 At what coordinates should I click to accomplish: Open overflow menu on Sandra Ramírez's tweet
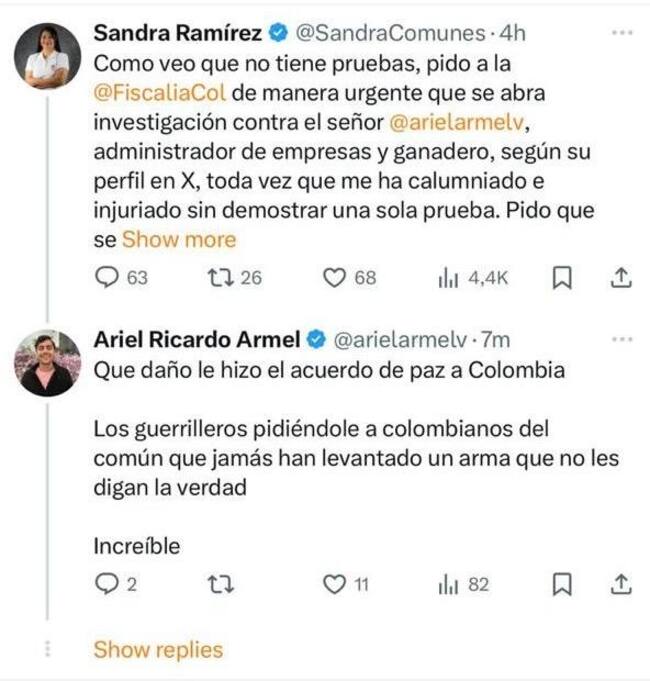[622, 33]
